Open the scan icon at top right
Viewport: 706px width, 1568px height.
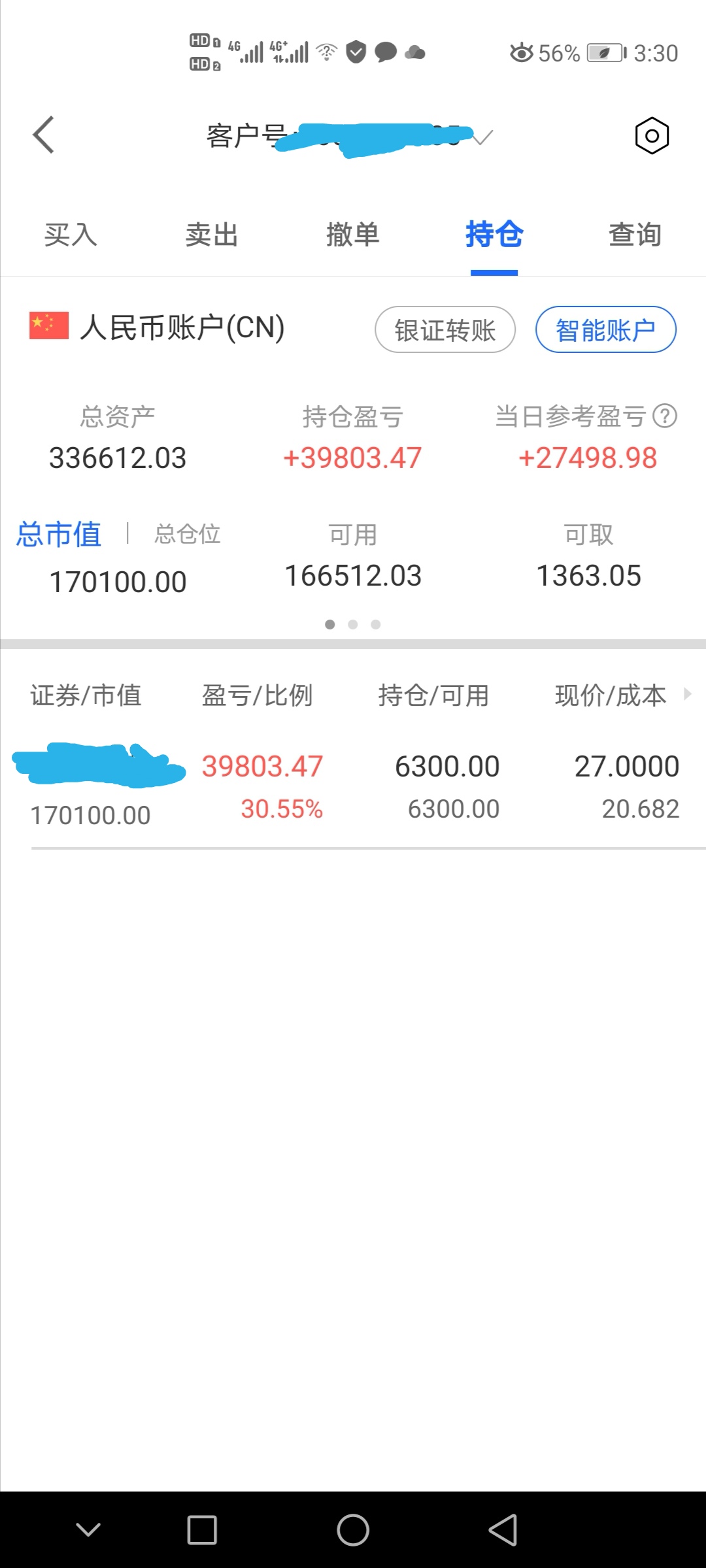click(x=653, y=135)
